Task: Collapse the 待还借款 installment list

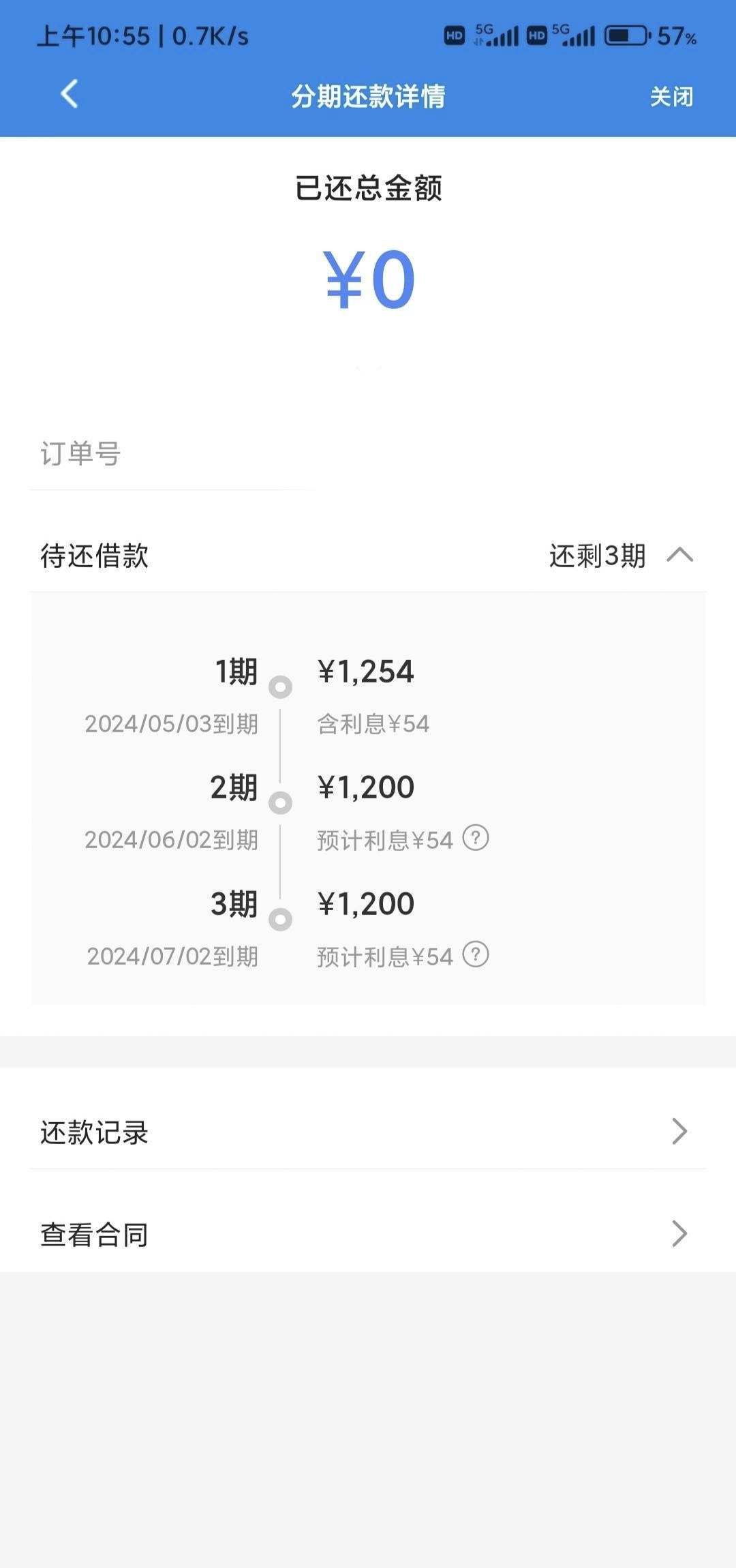Action: pos(679,555)
